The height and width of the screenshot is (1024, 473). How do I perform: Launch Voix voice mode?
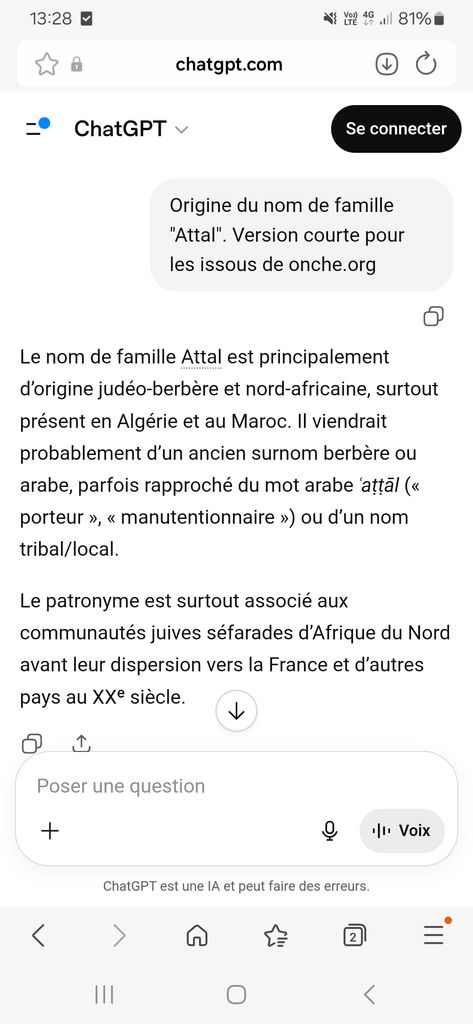point(402,831)
